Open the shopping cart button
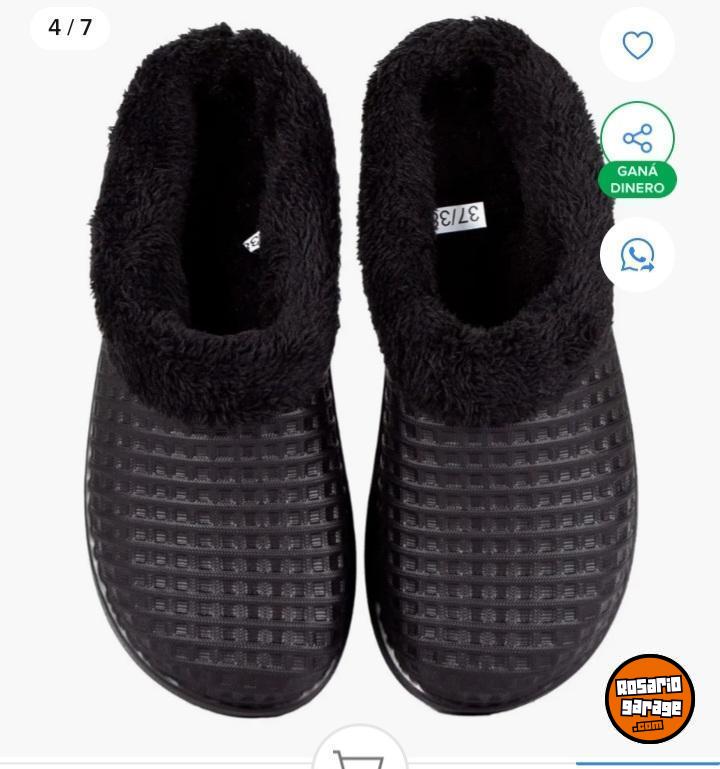This screenshot has width=720, height=769. (360, 755)
